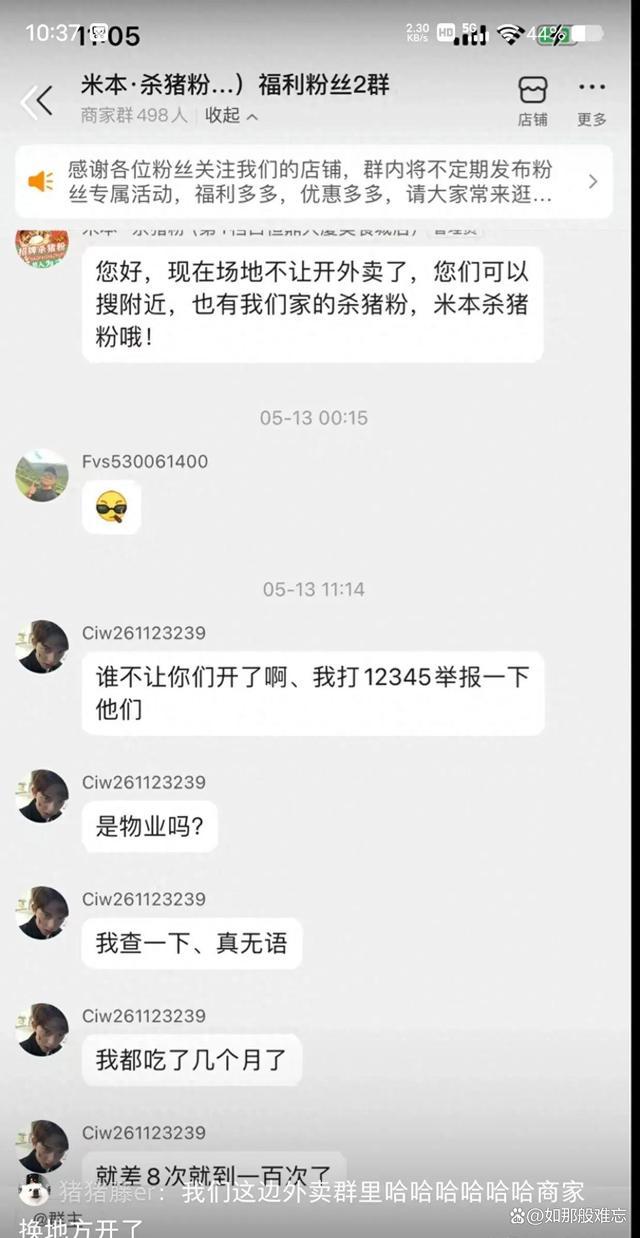Go back from the fan group chat
The height and width of the screenshot is (1238, 640).
(x=36, y=100)
